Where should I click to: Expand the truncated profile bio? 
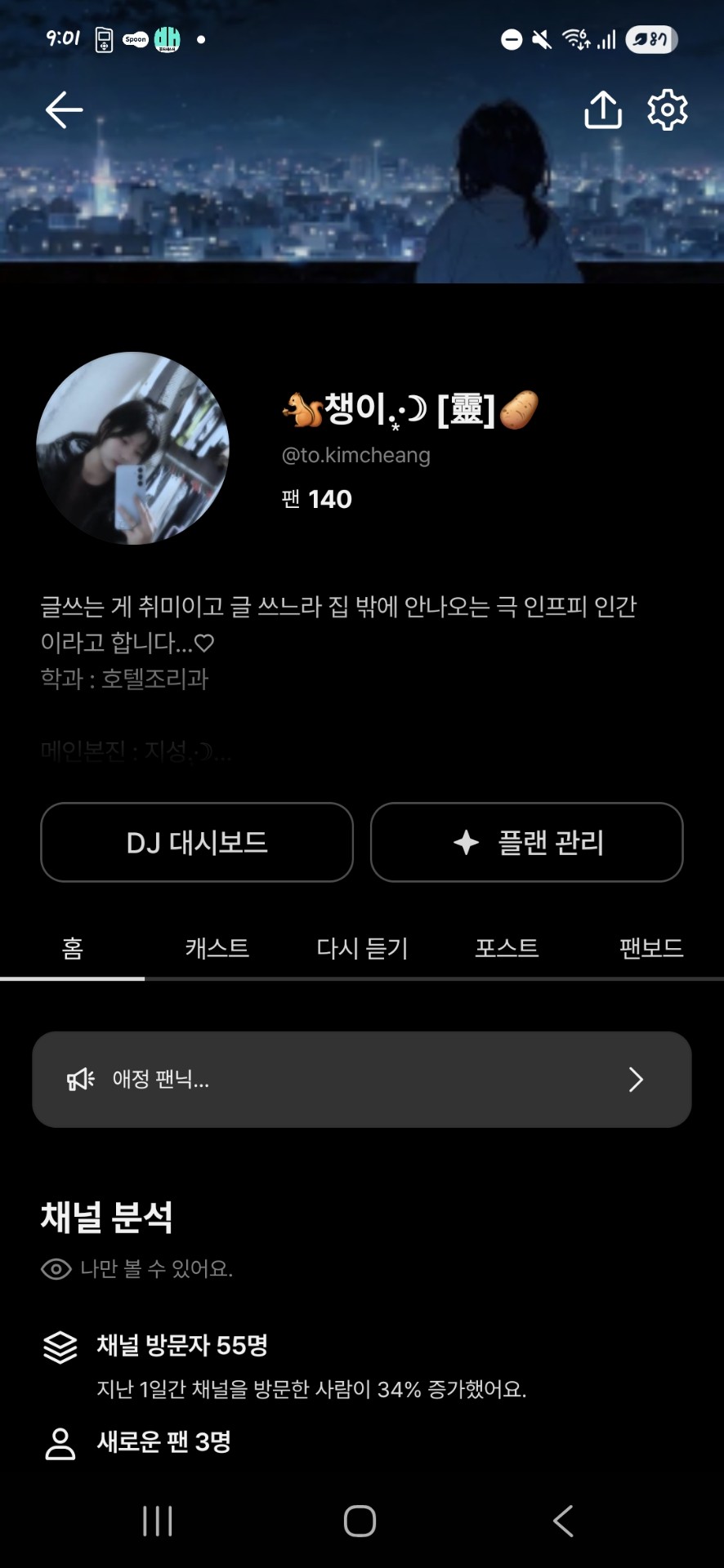coord(136,751)
